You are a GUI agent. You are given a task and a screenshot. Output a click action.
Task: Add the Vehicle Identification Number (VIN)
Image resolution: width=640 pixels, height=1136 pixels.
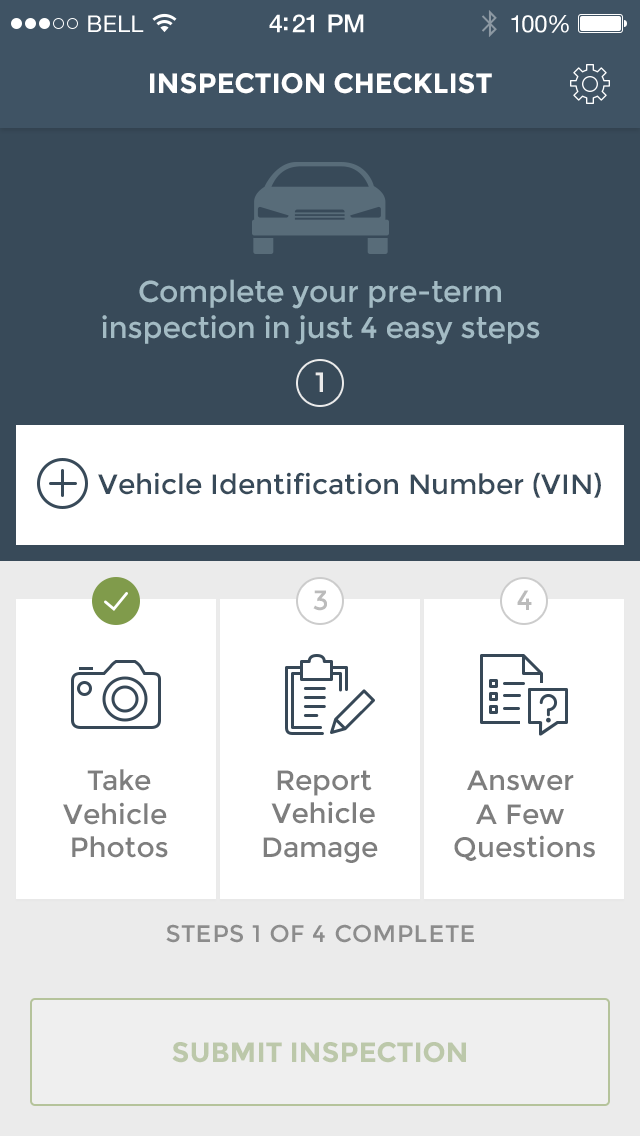[320, 485]
